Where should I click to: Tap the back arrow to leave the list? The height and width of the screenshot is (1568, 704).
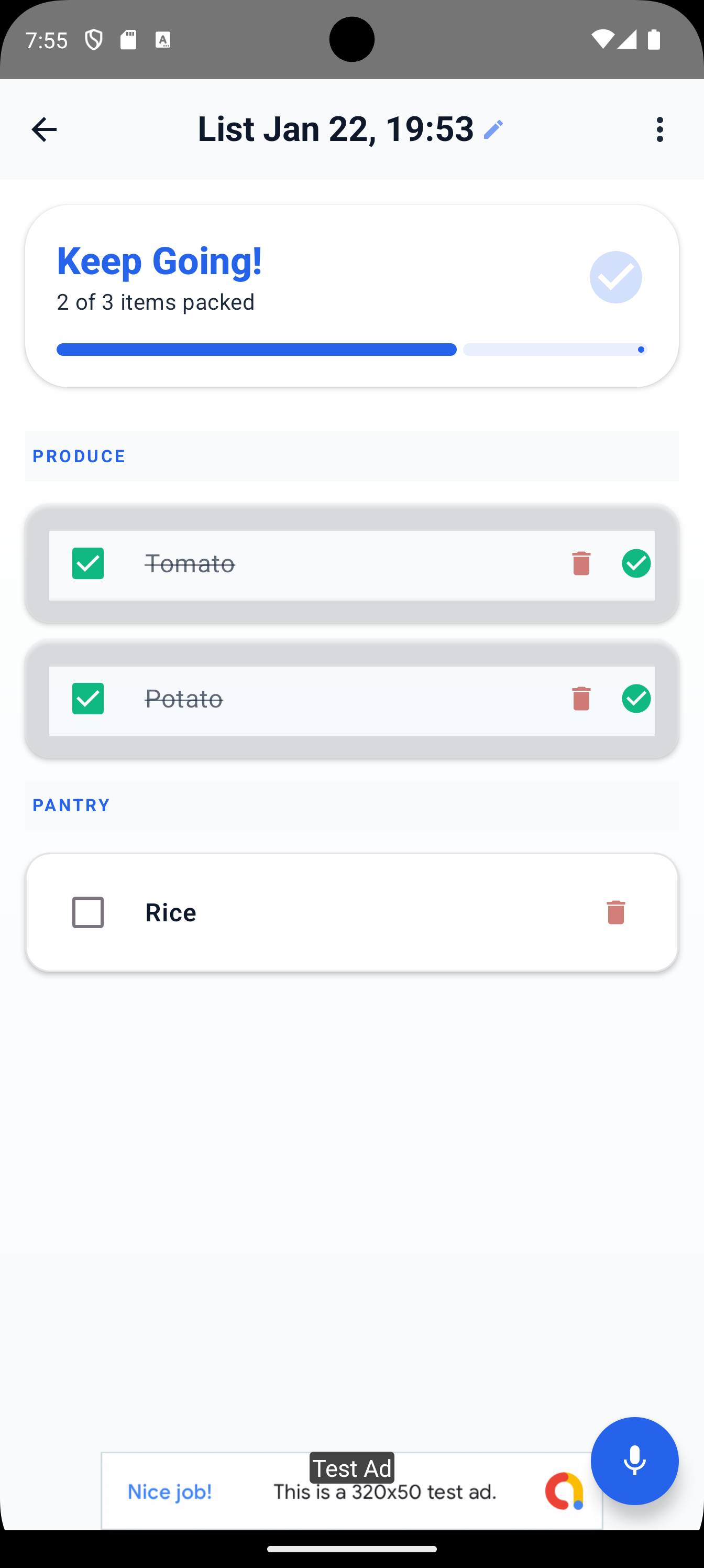tap(43, 129)
